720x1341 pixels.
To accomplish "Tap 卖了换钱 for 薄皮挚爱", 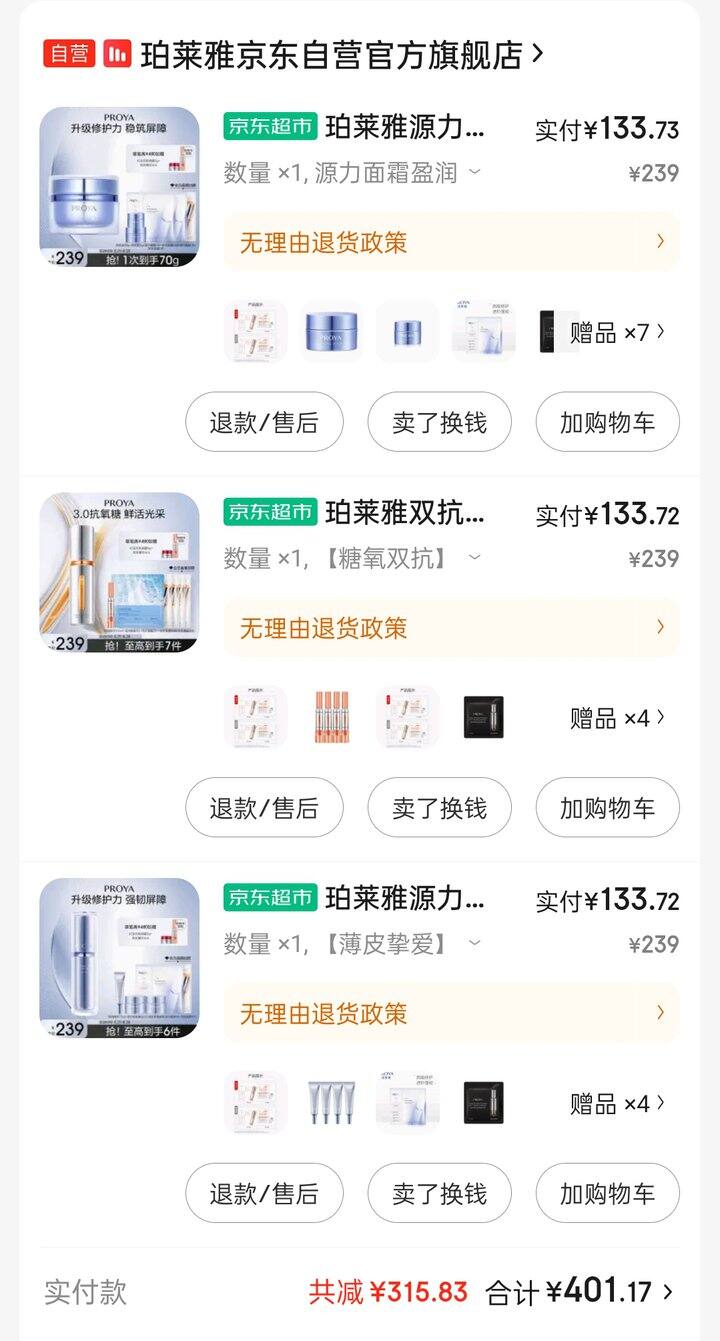I will (439, 1193).
